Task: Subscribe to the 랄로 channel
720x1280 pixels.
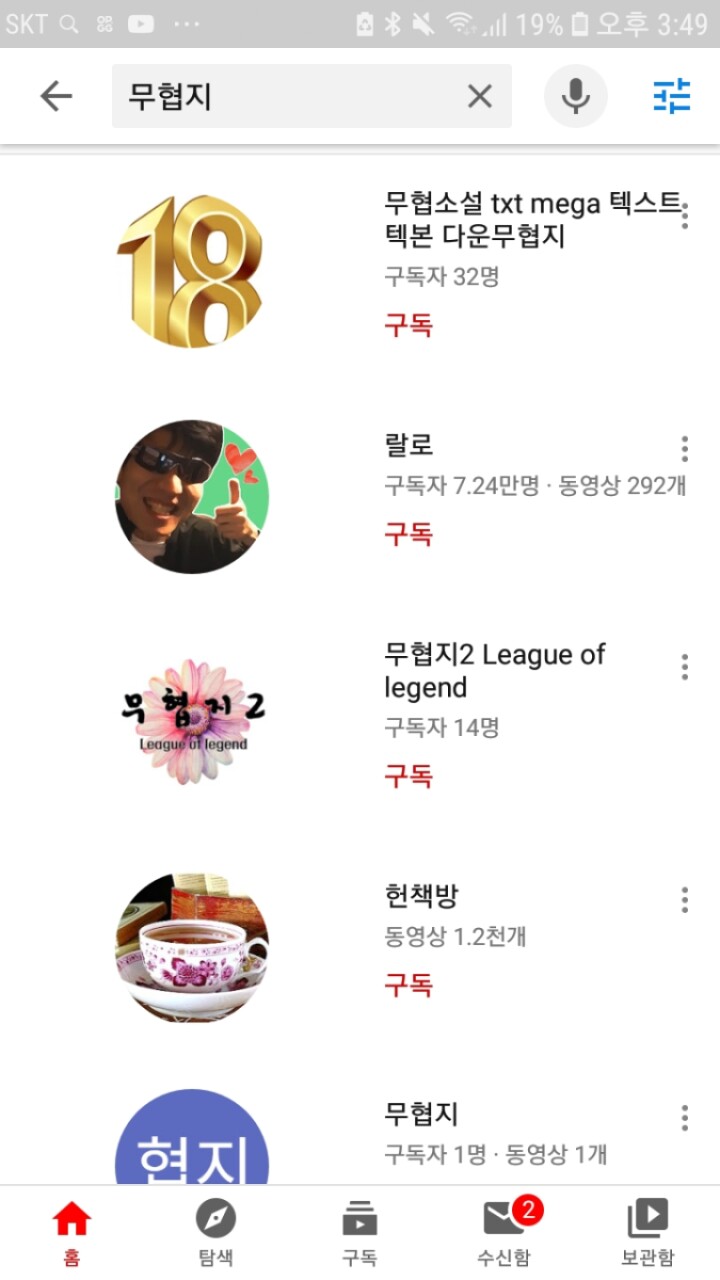Action: click(x=408, y=534)
